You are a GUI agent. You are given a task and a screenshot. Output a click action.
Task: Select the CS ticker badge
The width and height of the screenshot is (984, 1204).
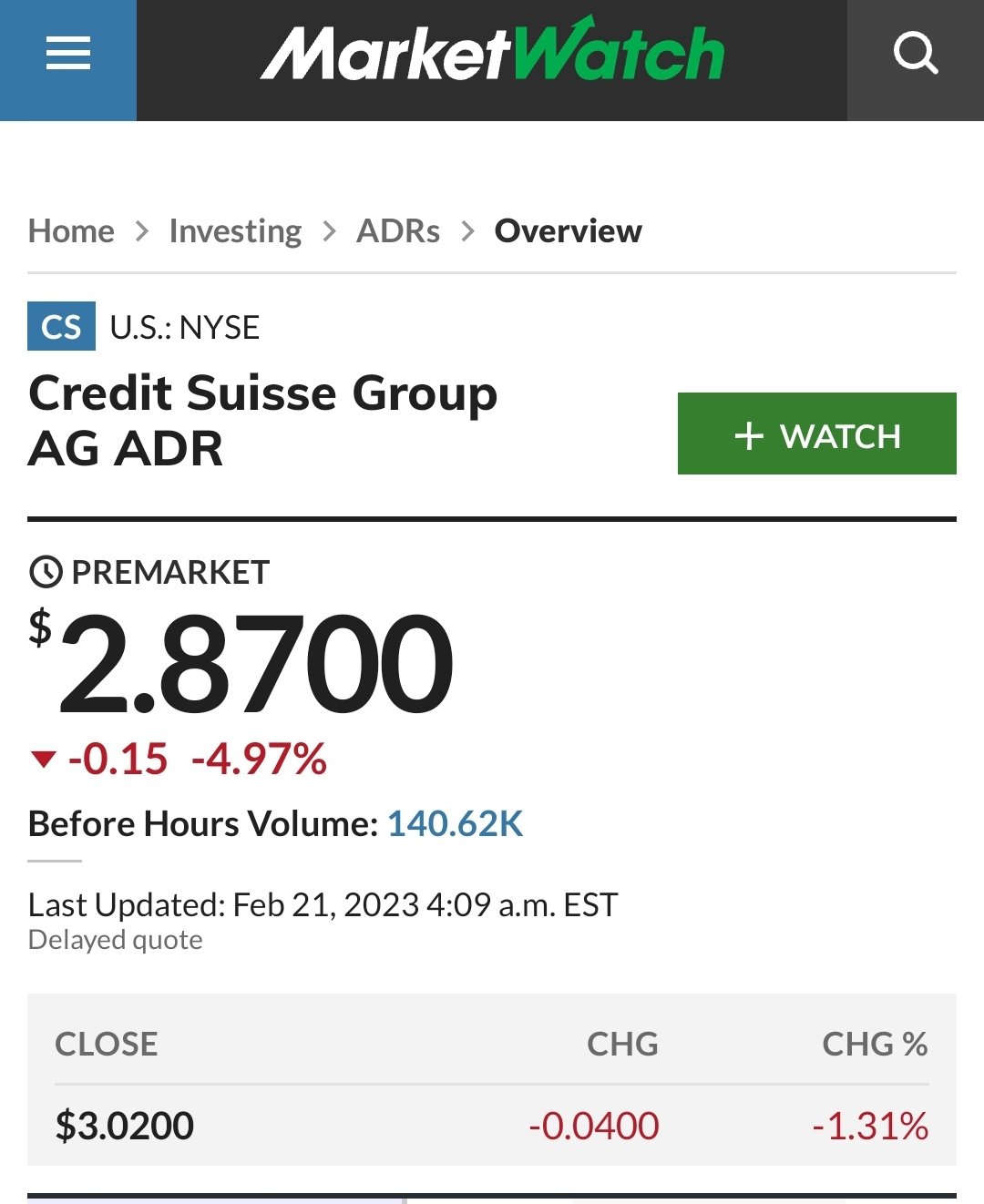60,327
